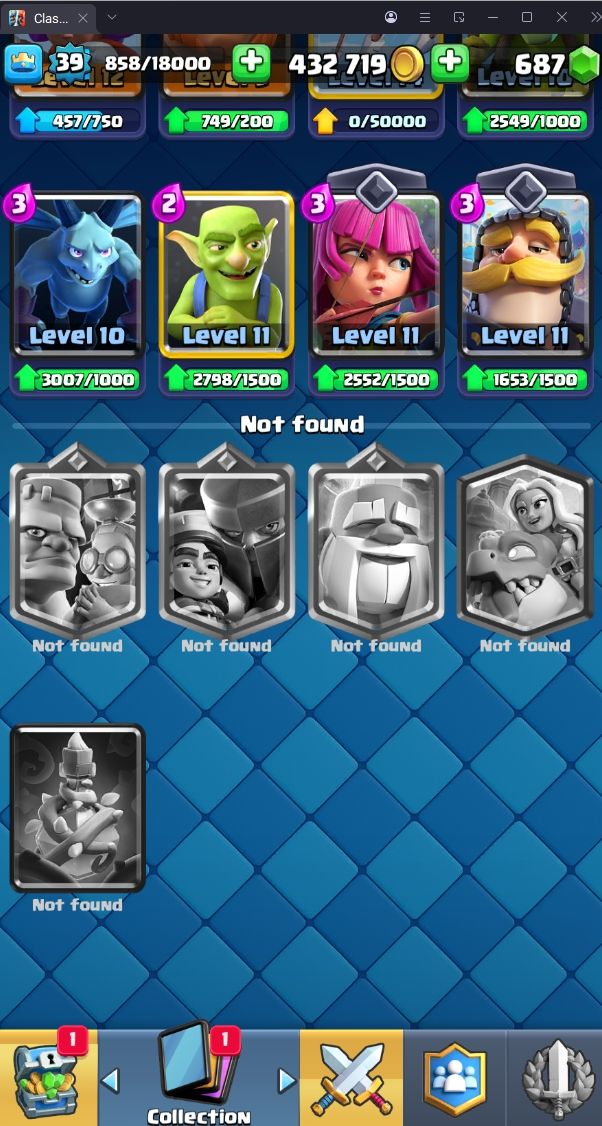Tap the right arrow beside Collection

click(287, 1080)
